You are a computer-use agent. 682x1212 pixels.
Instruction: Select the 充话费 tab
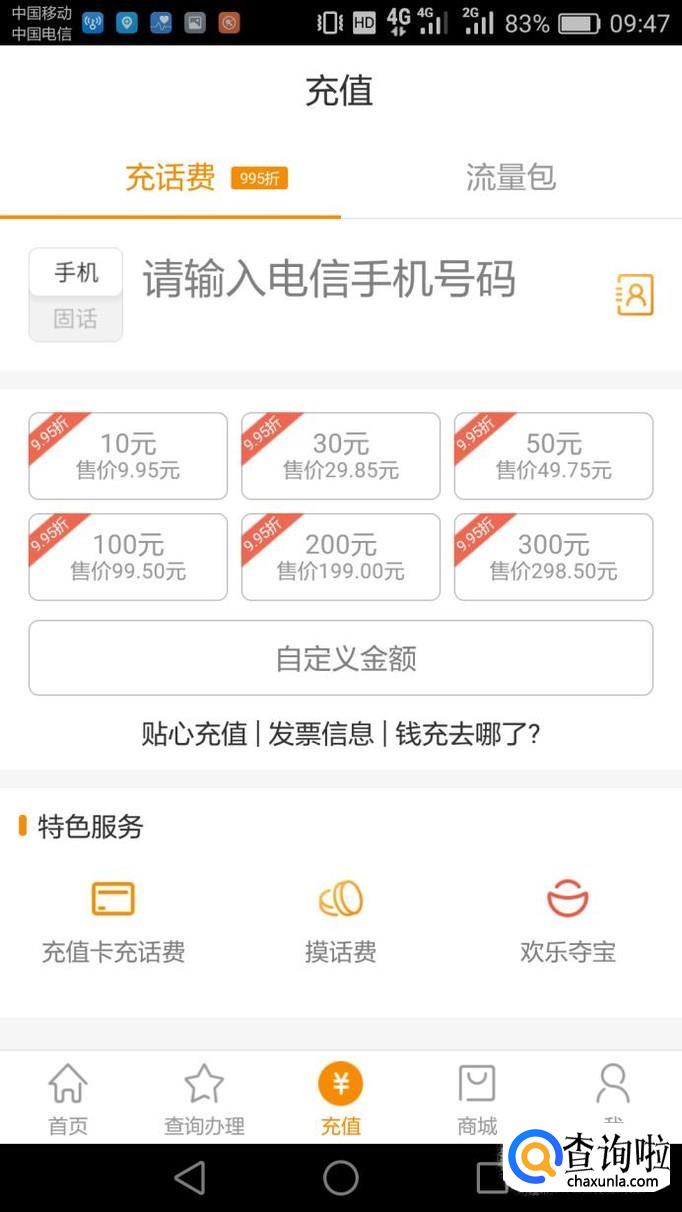170,178
